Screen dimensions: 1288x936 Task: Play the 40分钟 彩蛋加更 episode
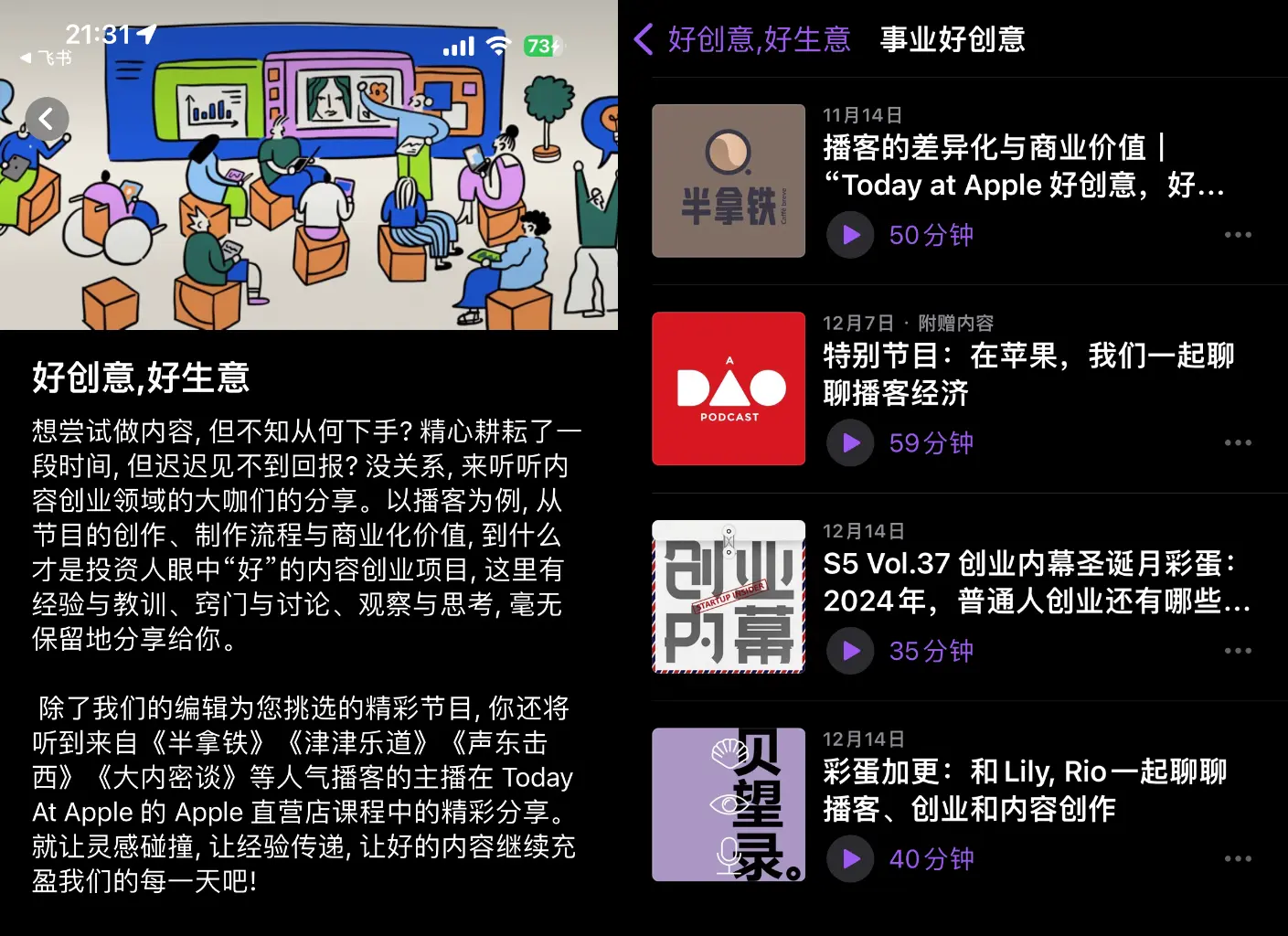tap(850, 859)
